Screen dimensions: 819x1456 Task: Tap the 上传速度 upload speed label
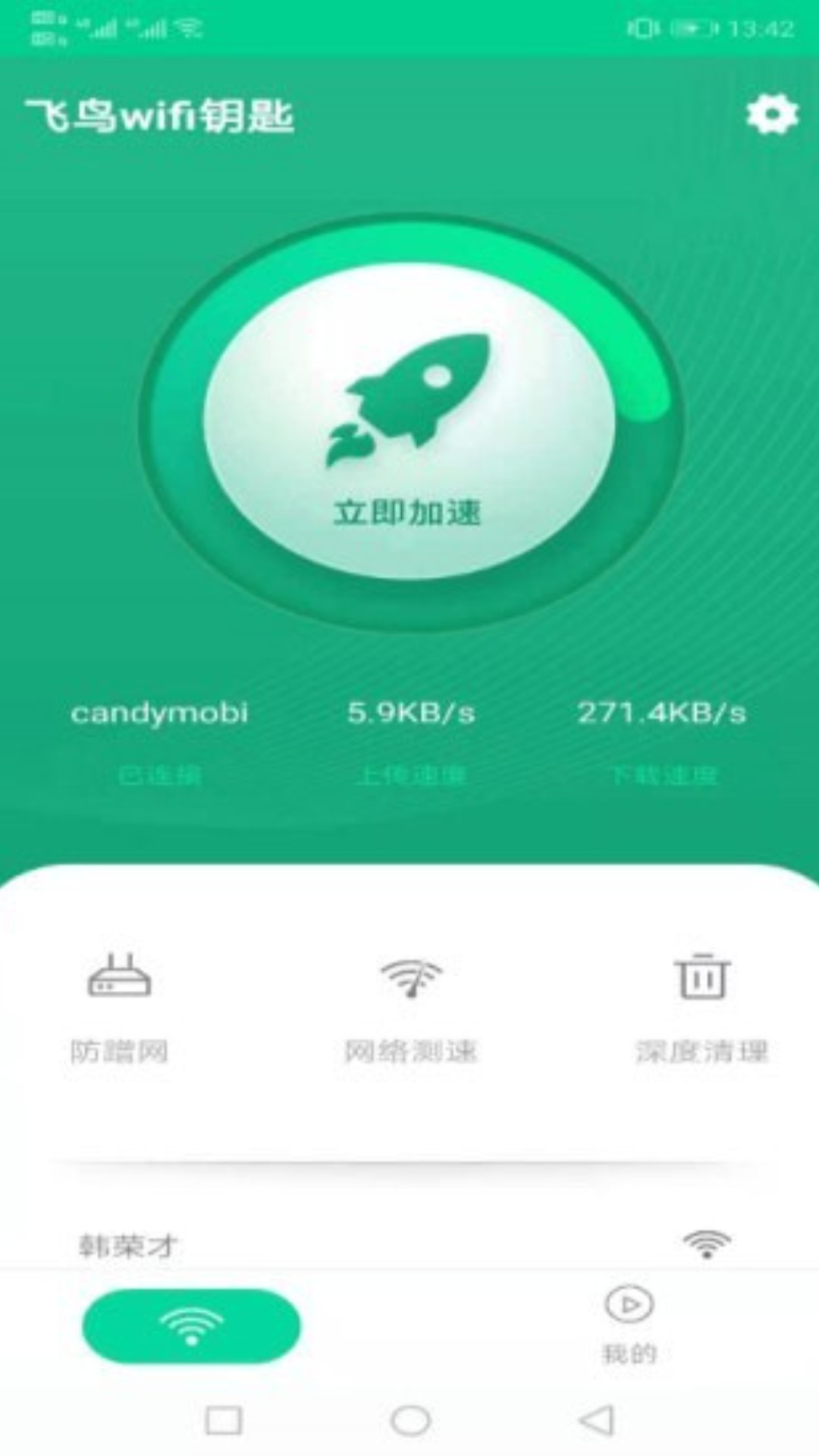(413, 776)
